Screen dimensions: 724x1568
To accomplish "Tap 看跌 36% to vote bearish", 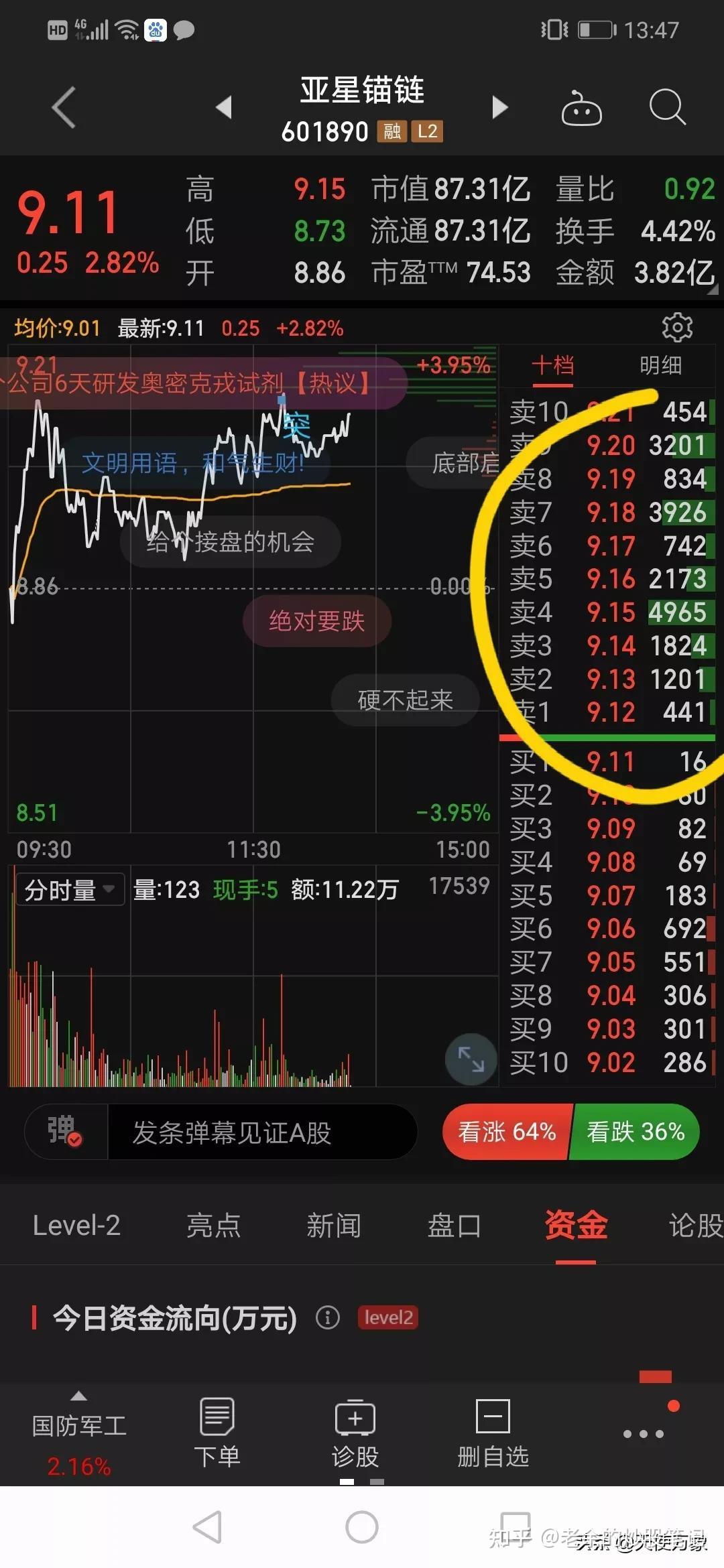I will (x=633, y=1132).
